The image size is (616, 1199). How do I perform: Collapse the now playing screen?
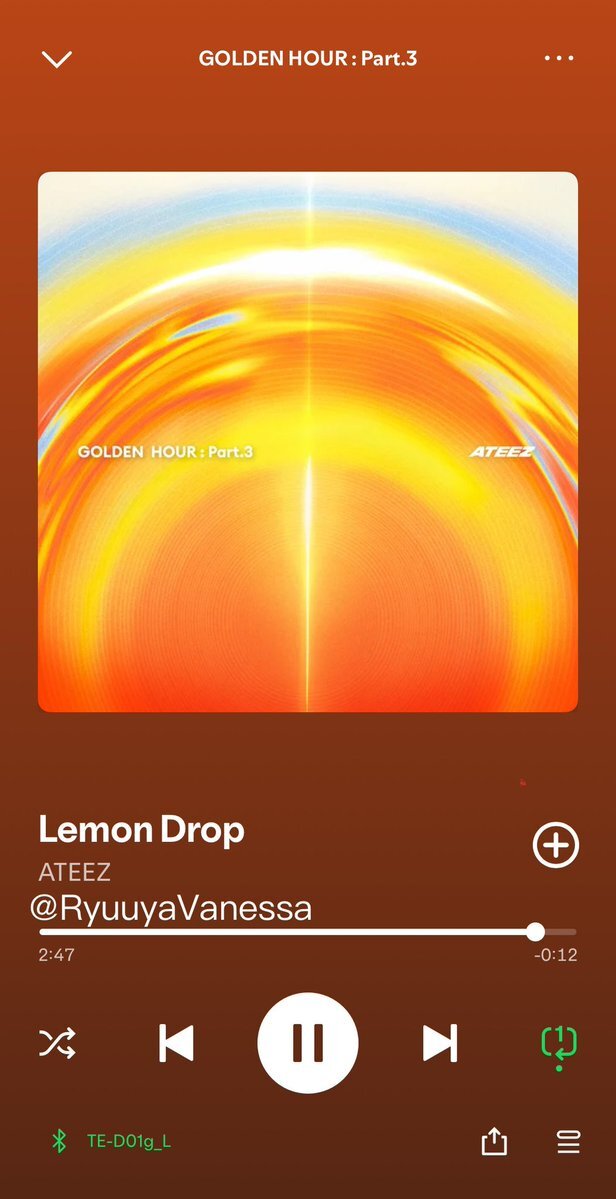(57, 59)
